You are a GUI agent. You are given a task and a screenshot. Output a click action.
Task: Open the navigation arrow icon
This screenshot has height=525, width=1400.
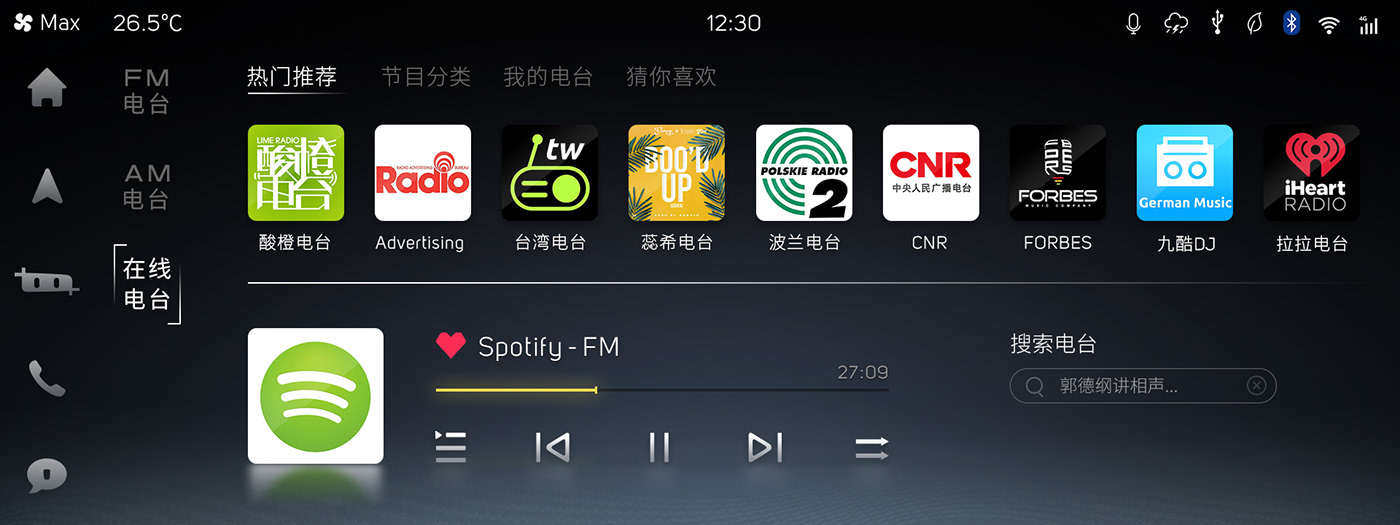coord(47,186)
